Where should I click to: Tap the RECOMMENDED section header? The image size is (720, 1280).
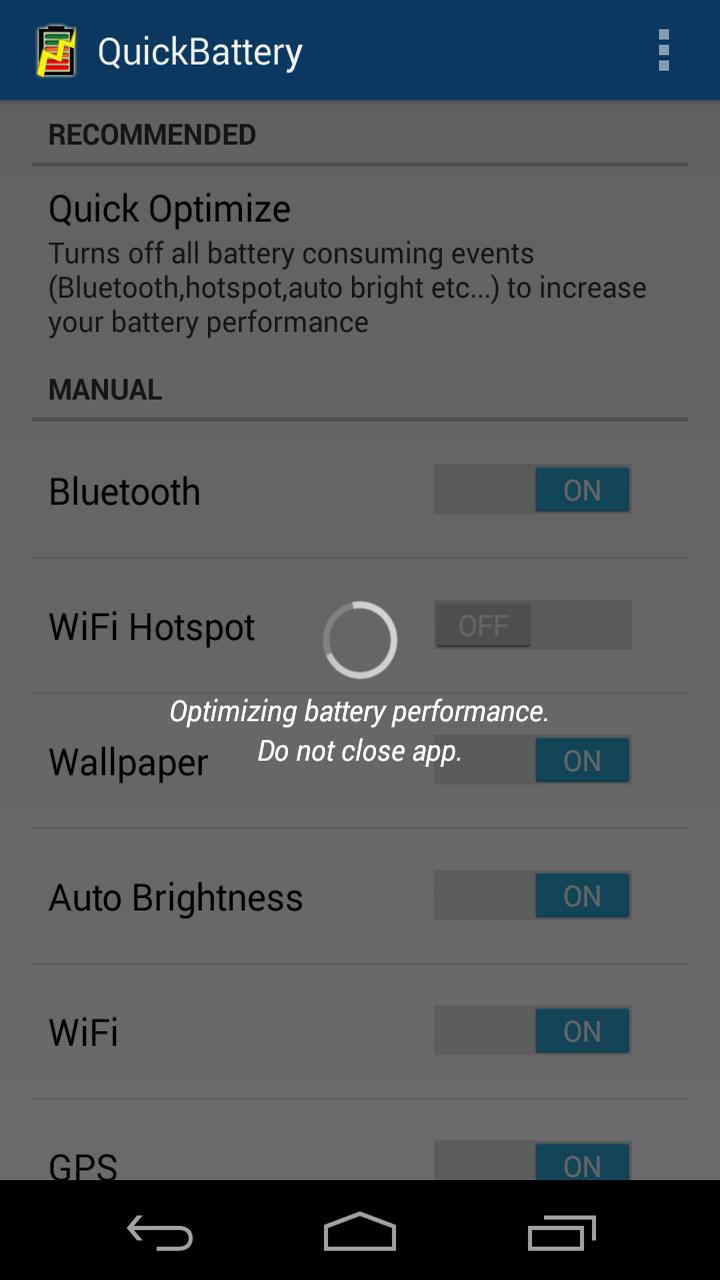[x=152, y=133]
